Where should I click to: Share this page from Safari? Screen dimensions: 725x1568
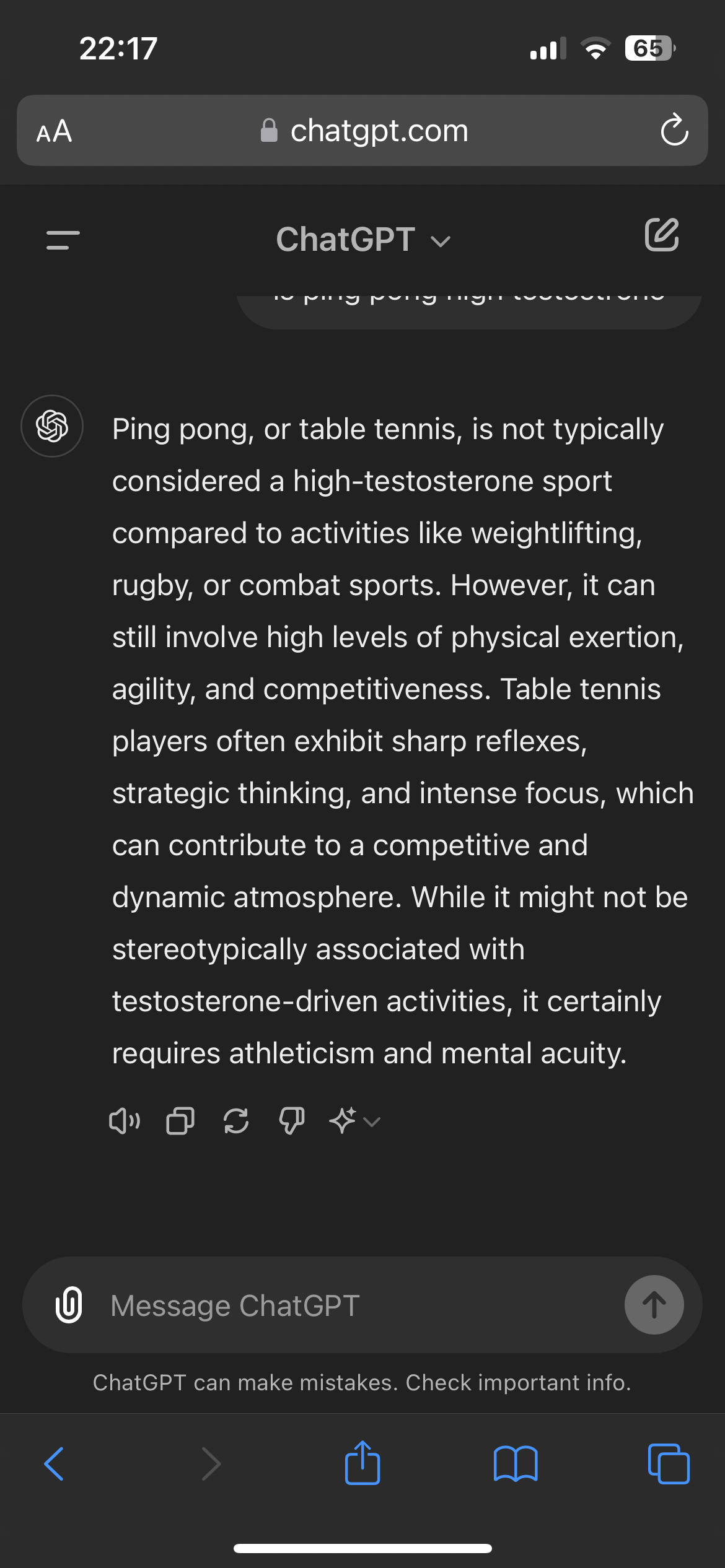(x=362, y=1463)
